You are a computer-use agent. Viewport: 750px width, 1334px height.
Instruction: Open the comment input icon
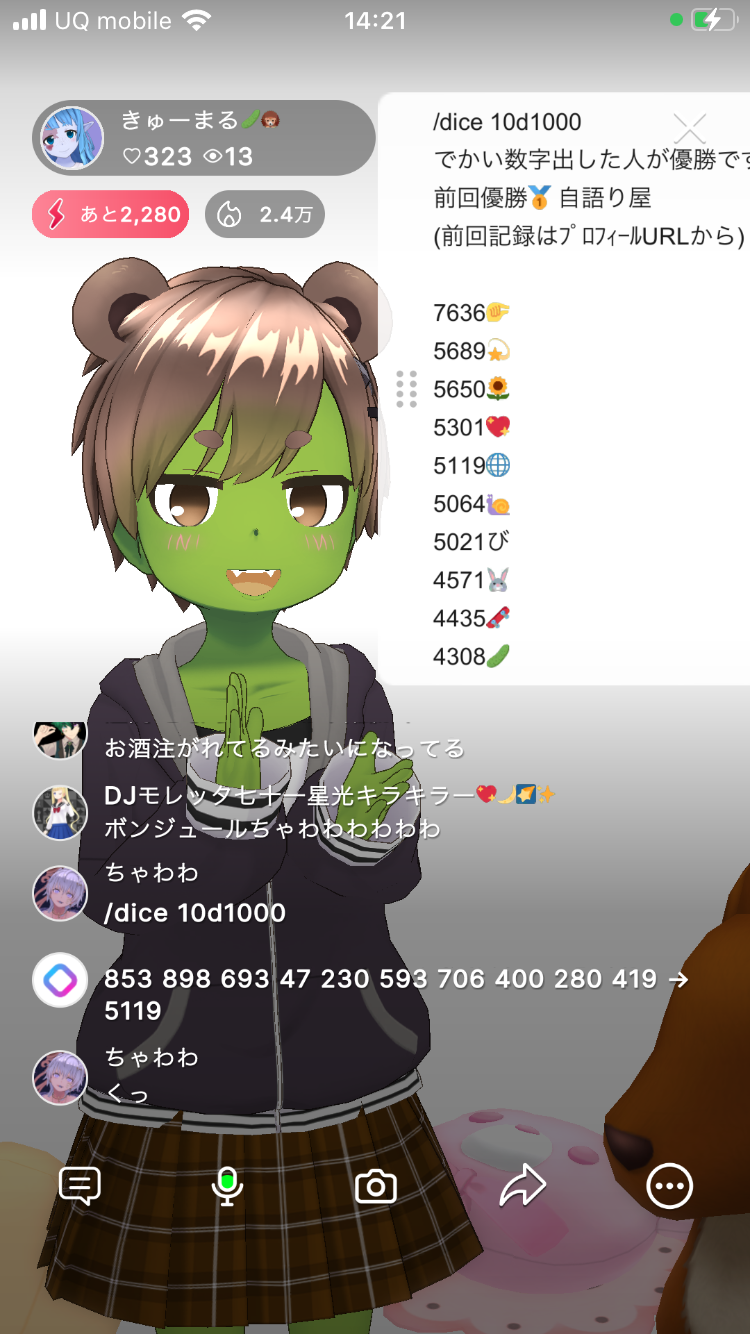(x=80, y=1186)
